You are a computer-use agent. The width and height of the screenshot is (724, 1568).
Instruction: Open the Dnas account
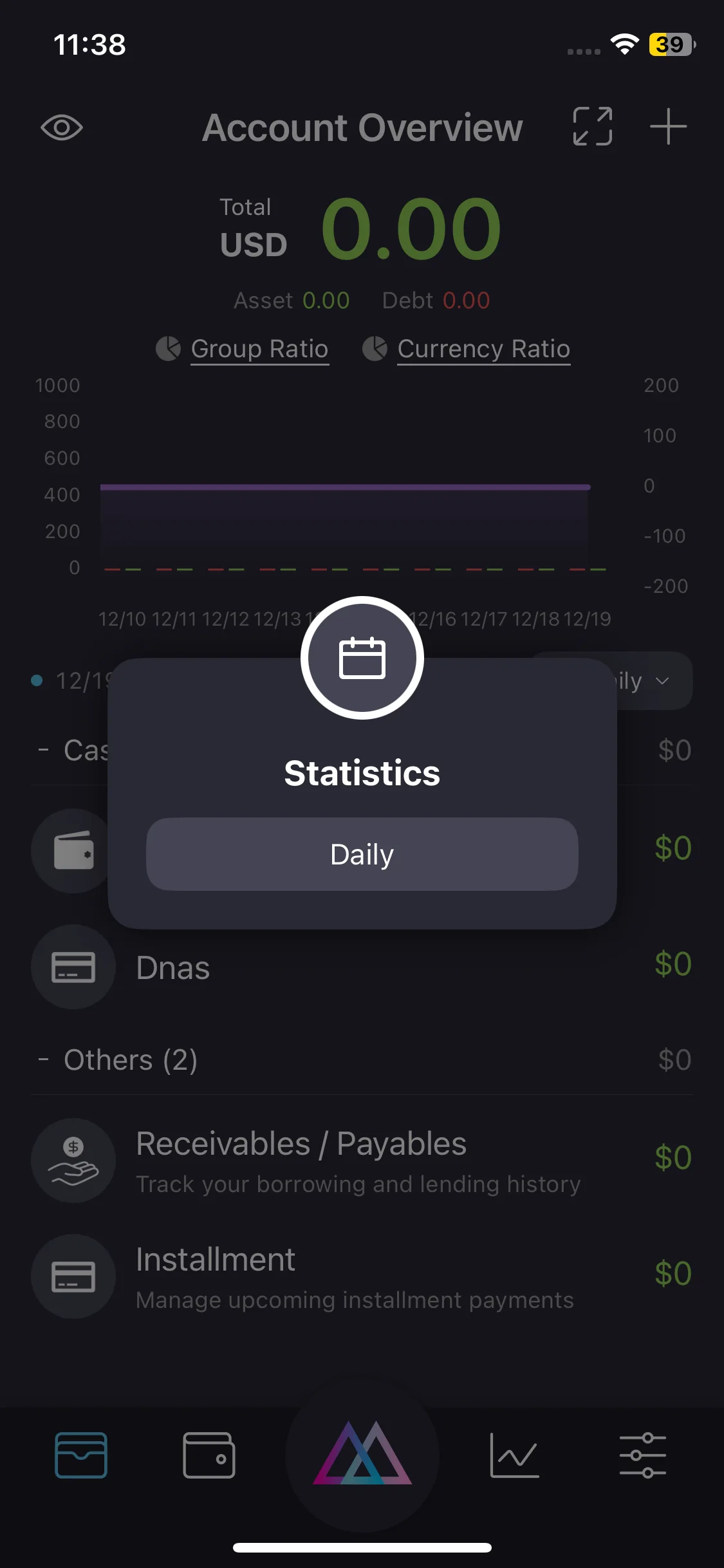(172, 967)
